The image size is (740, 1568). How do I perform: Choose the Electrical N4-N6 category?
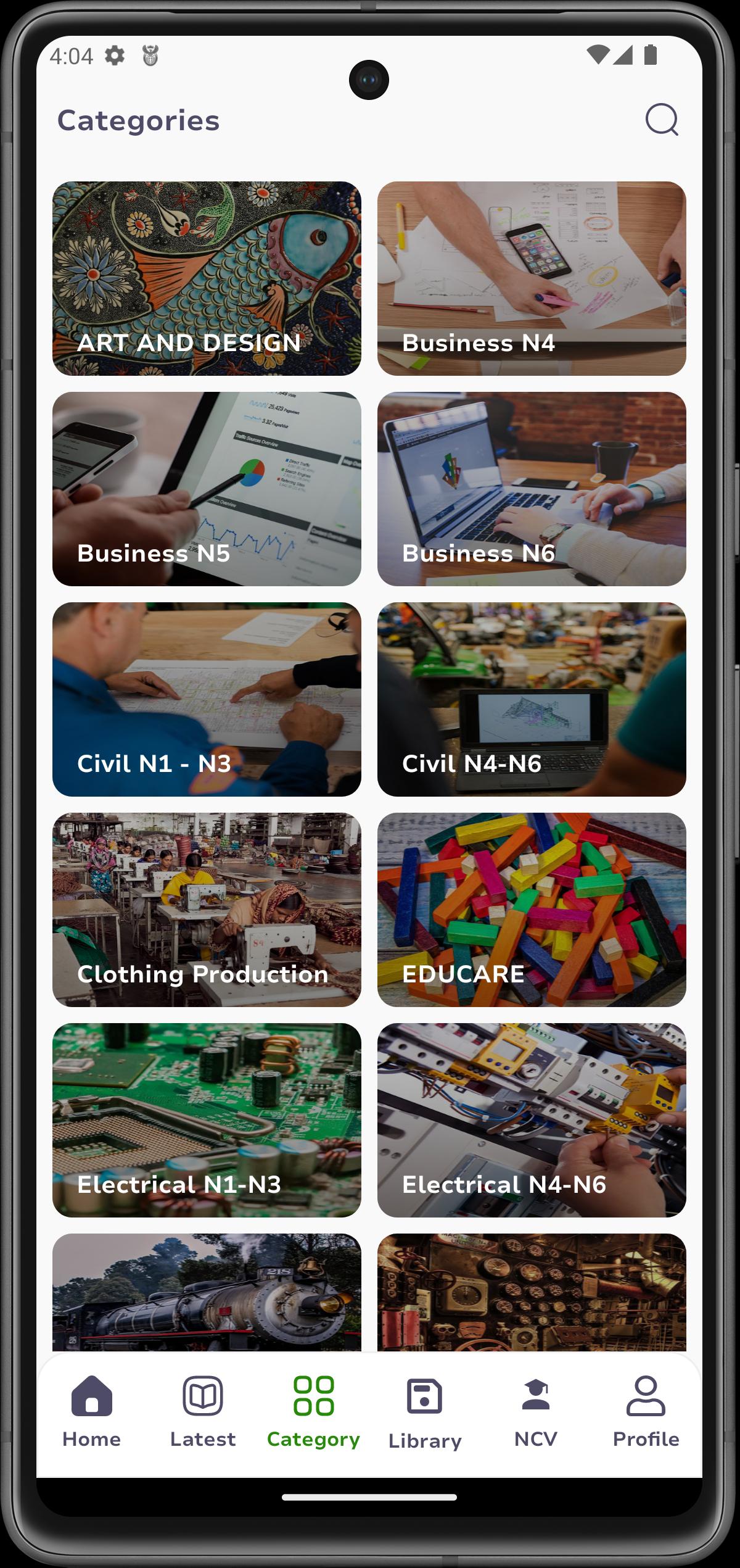[532, 1120]
